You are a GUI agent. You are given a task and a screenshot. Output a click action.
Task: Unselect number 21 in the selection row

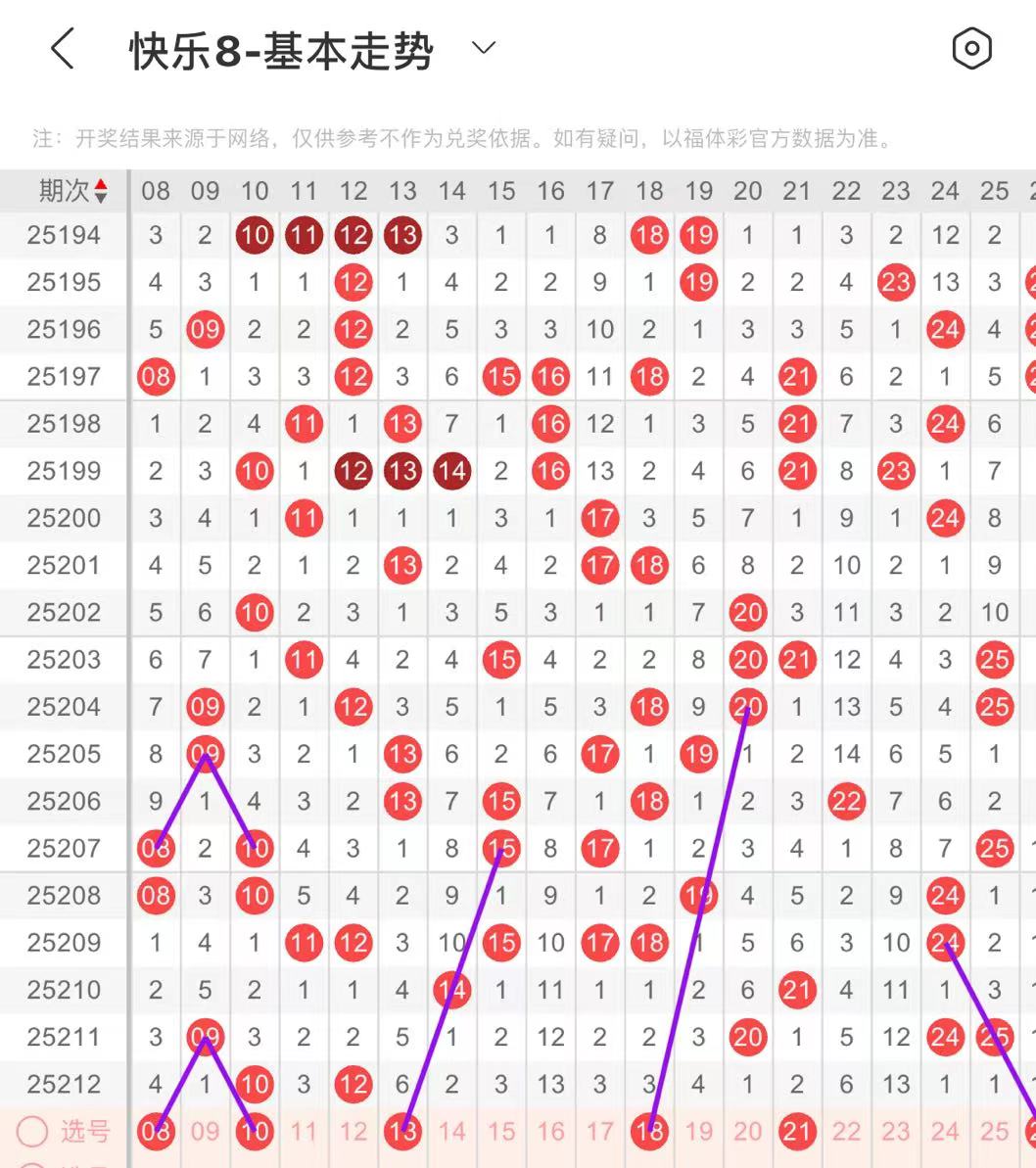pos(797,1132)
